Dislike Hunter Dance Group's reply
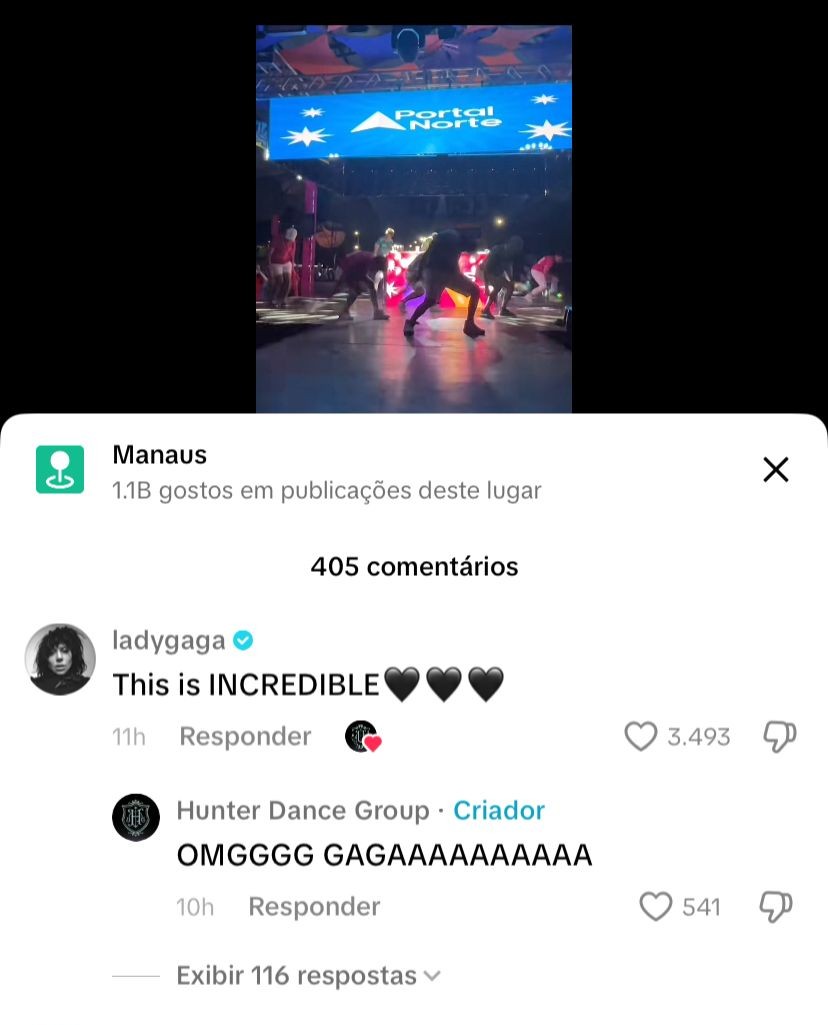 tap(776, 907)
